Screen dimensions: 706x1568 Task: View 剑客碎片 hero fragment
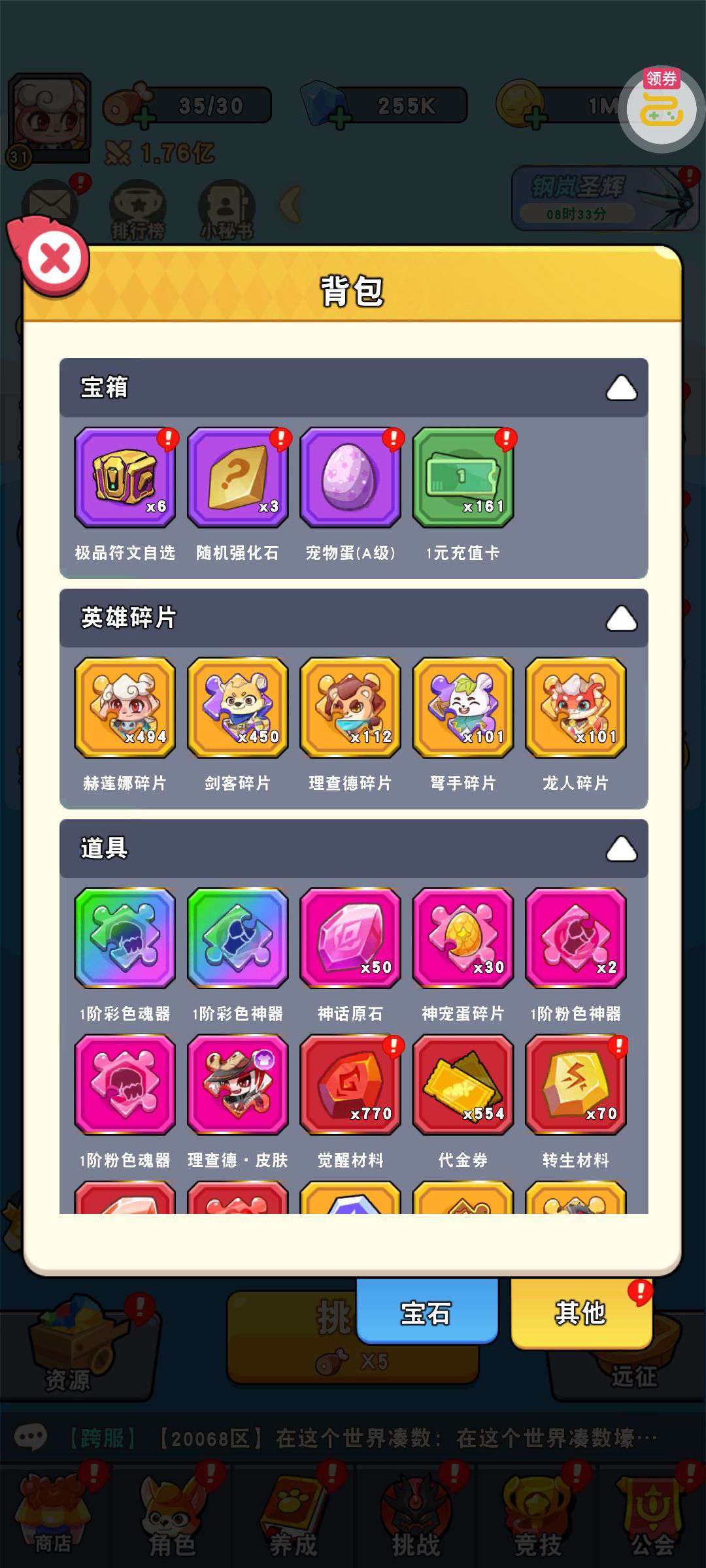coord(237,708)
